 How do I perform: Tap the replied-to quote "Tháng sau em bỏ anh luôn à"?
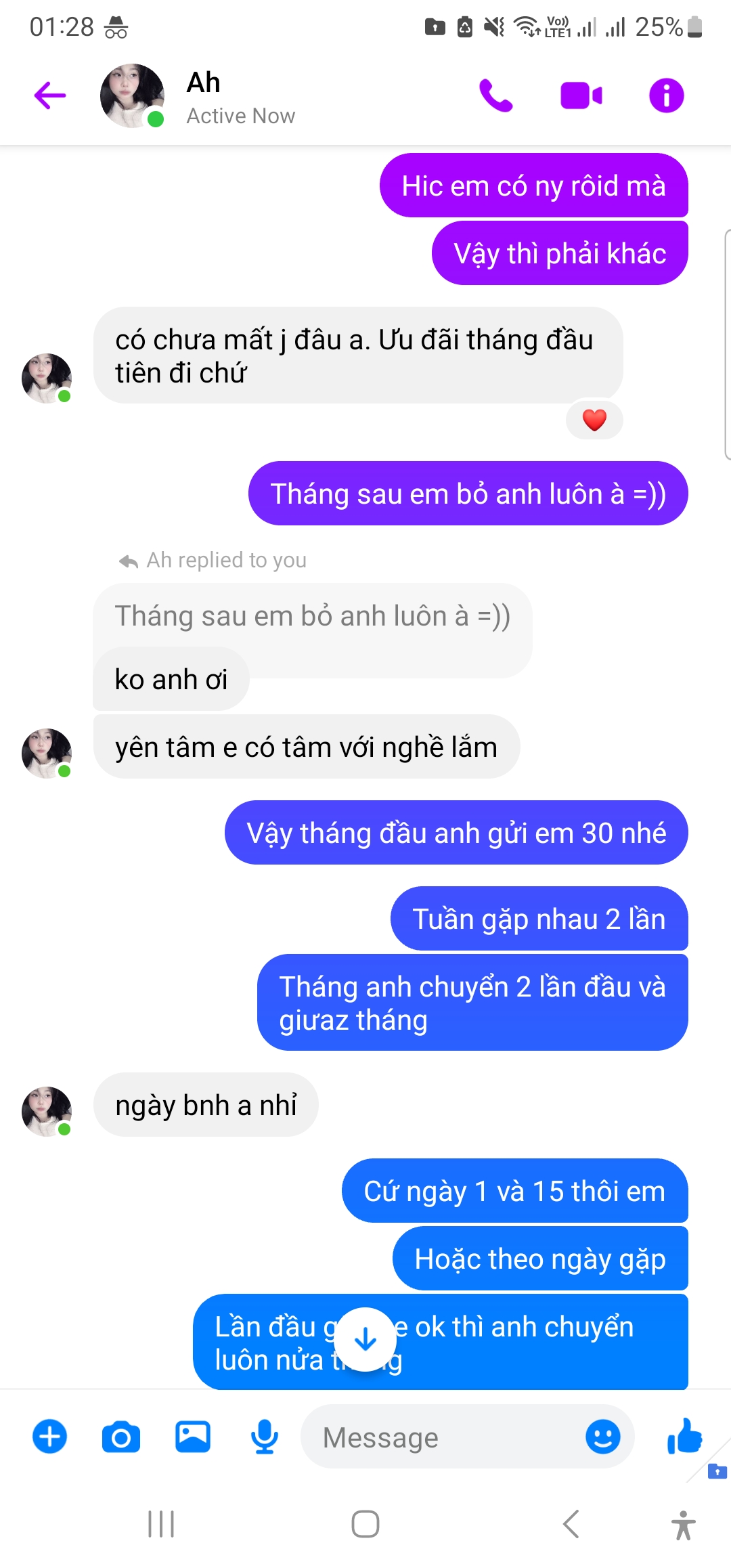[x=312, y=616]
